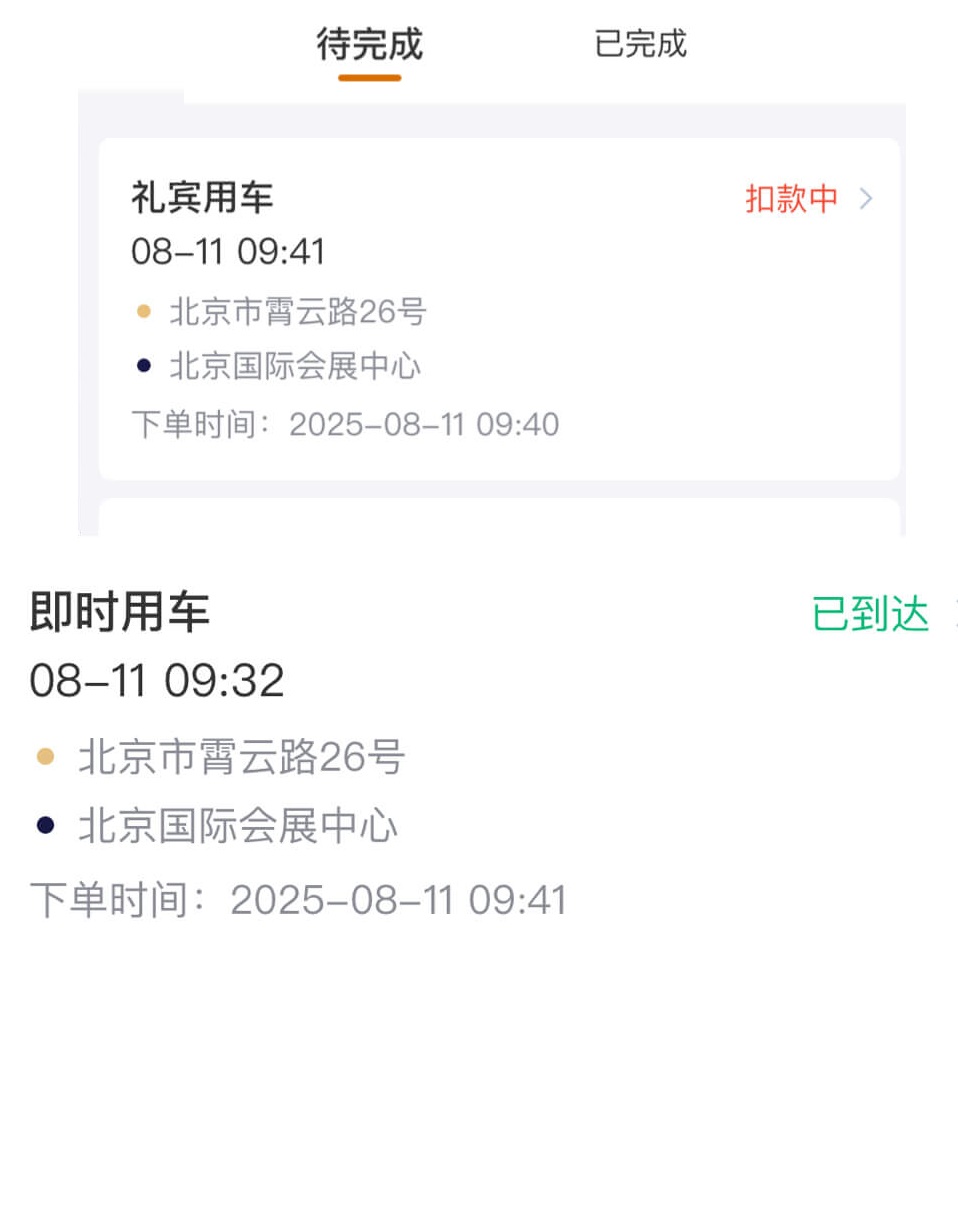Select the 待完成 tab
Image resolution: width=958 pixels, height=1225 pixels.
coord(369,44)
